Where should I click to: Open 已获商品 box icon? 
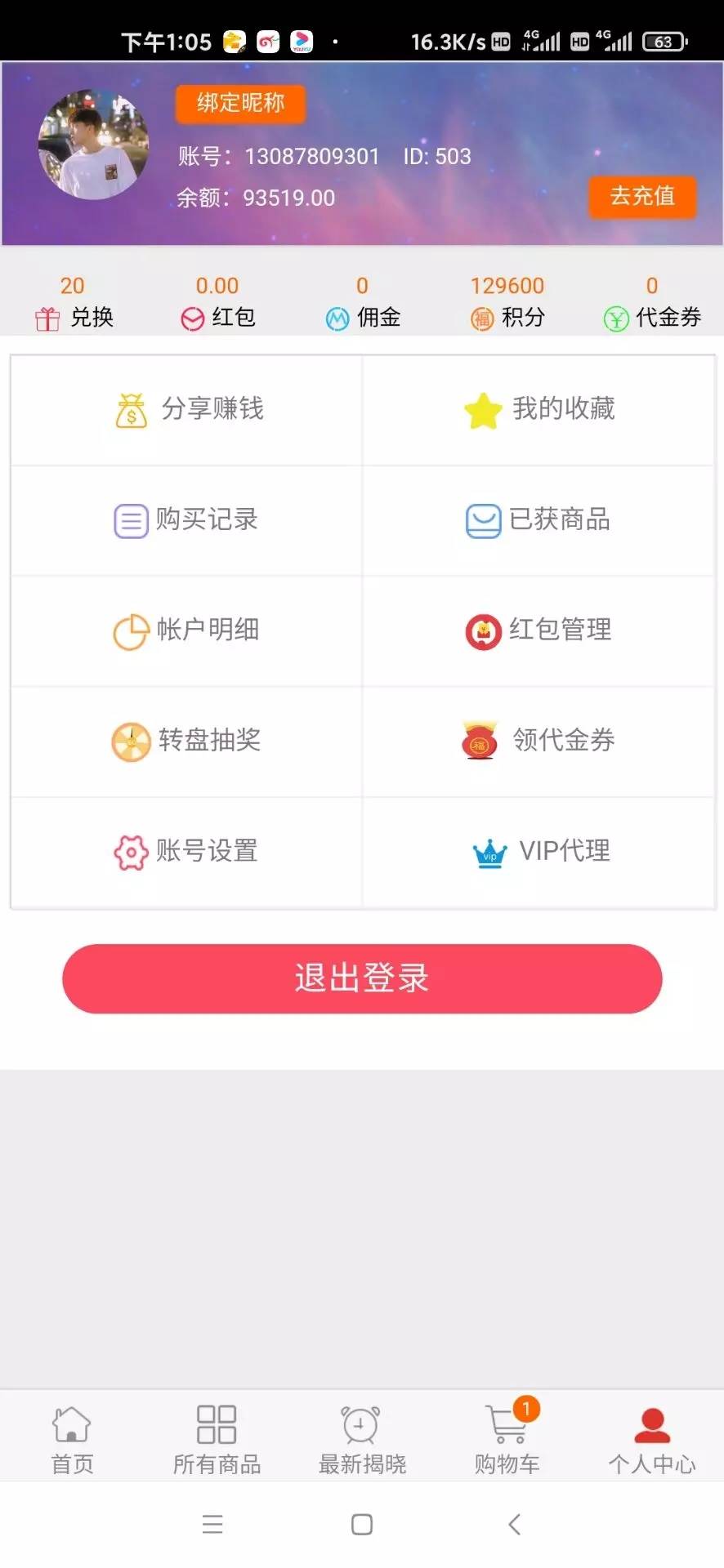tap(484, 520)
